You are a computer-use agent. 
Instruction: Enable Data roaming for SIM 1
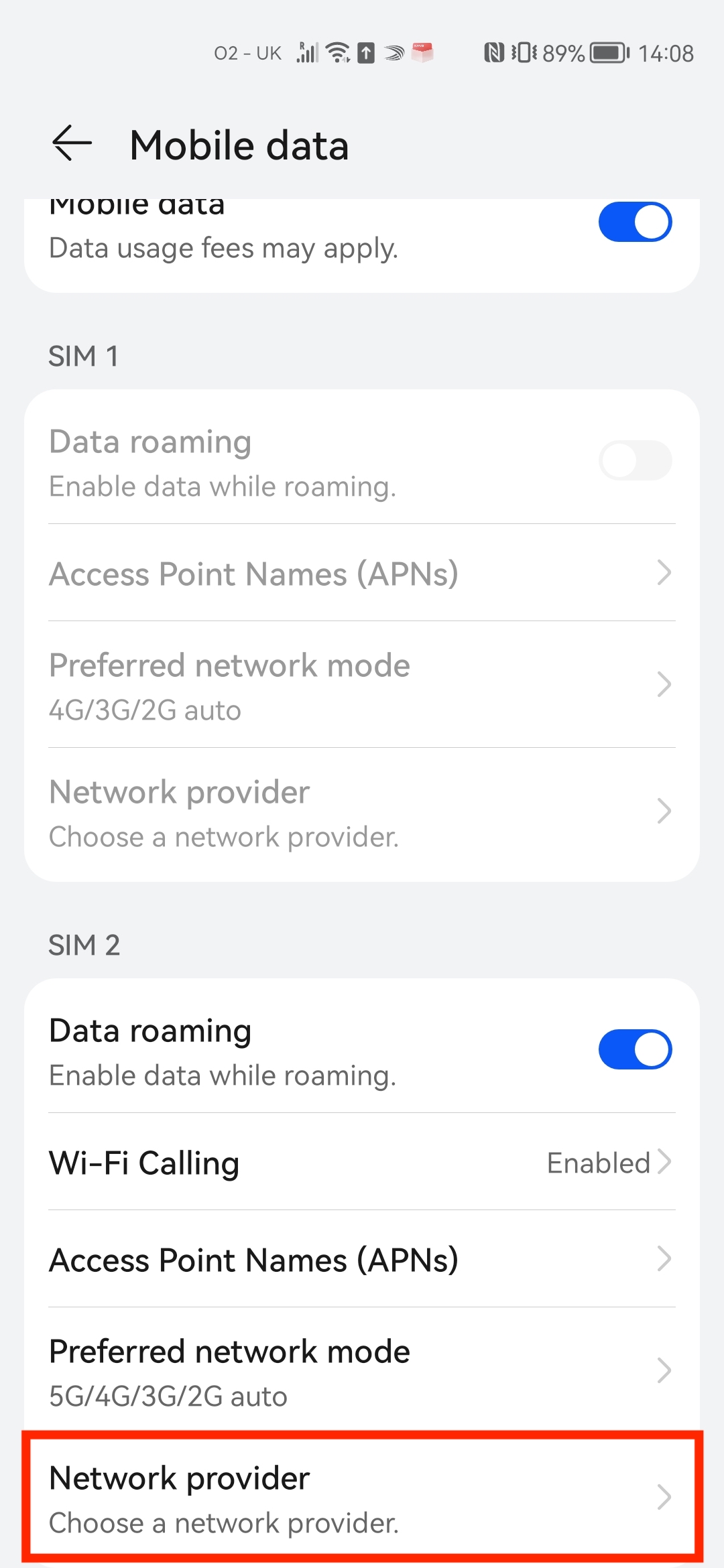point(634,460)
